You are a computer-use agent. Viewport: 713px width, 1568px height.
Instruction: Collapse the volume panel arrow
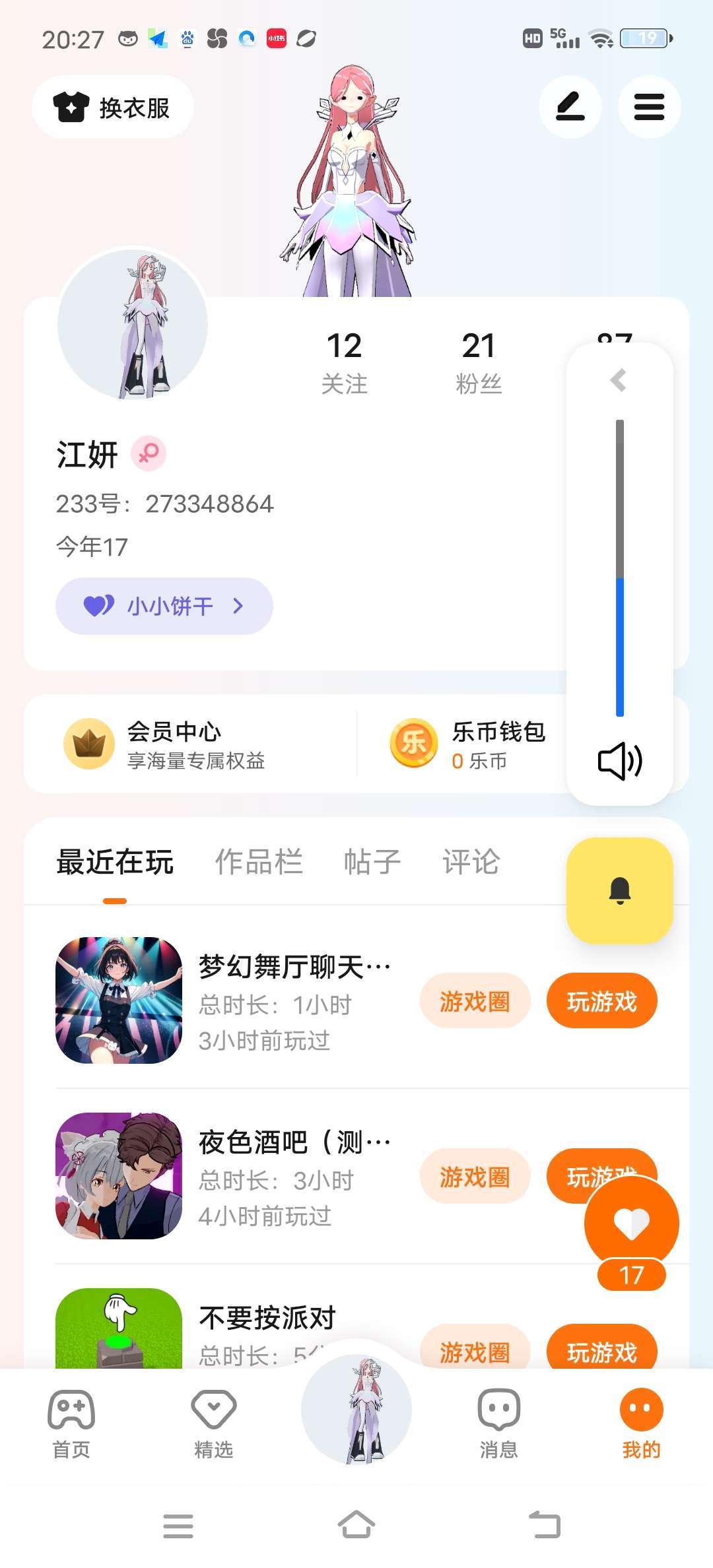coord(619,380)
